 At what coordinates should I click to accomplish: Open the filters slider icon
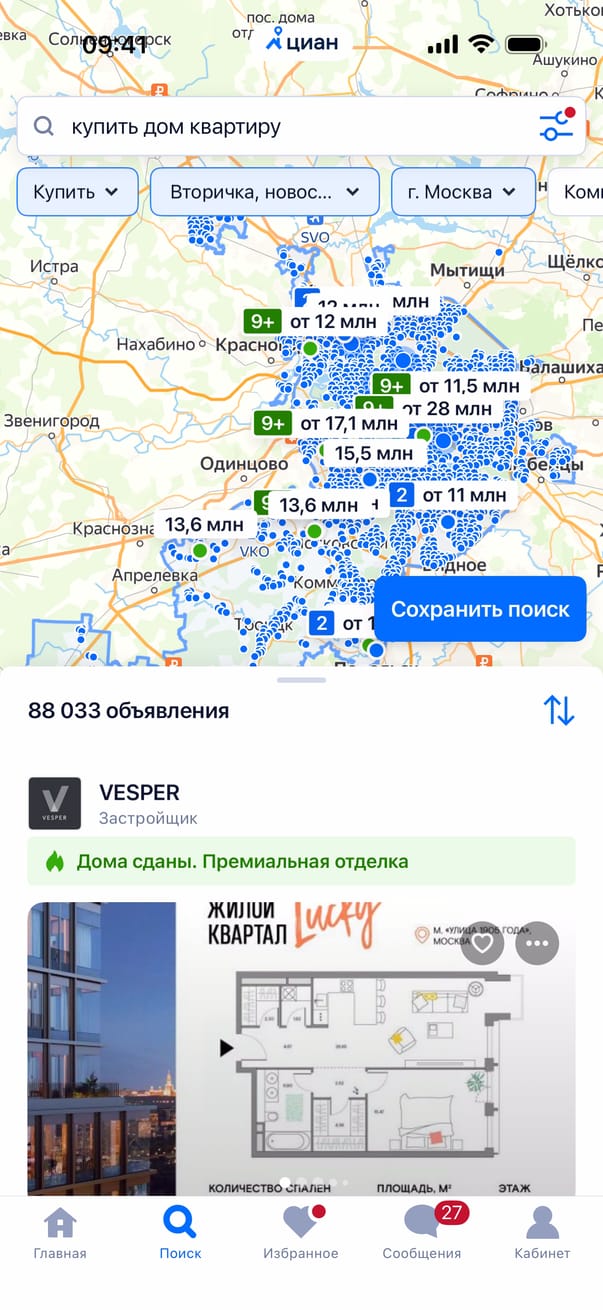[556, 126]
